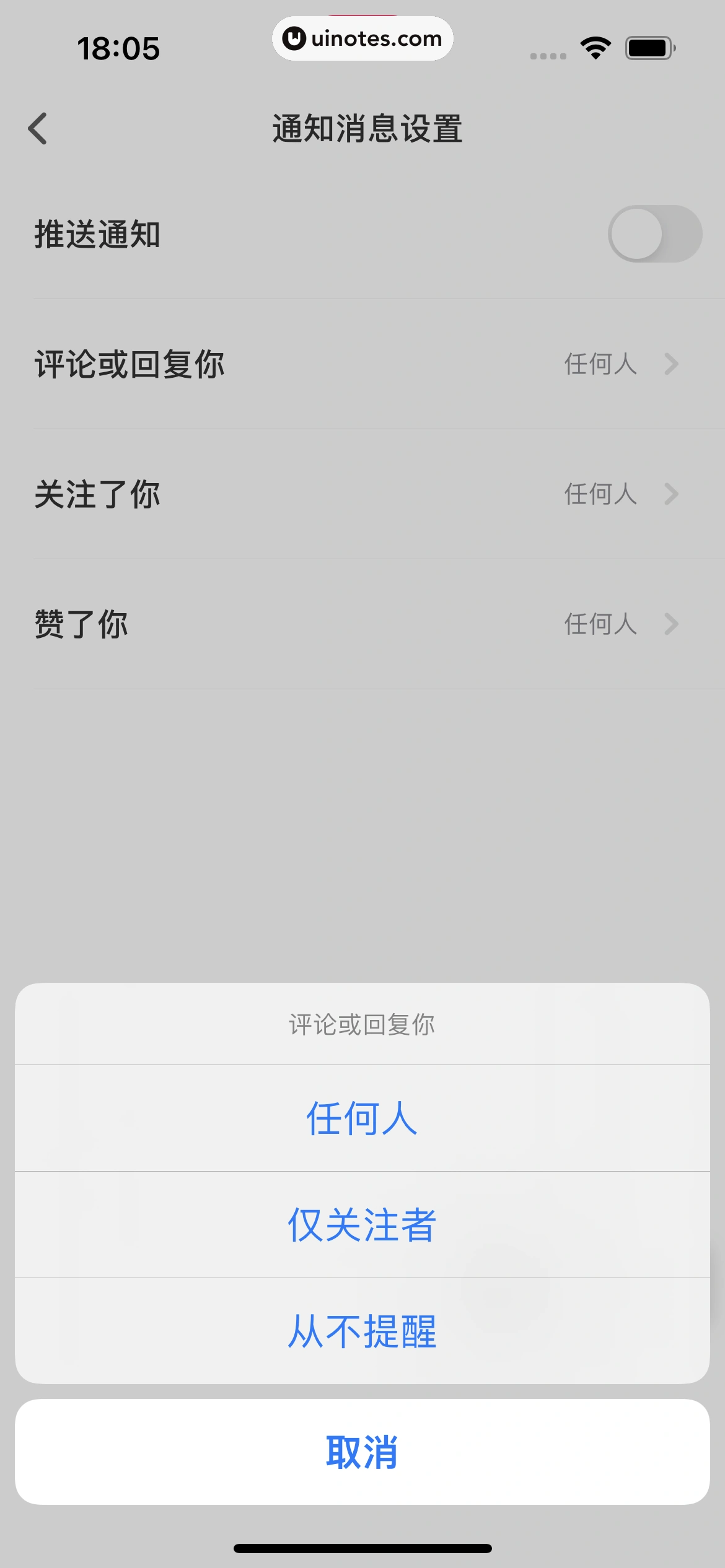This screenshot has width=725, height=1568.
Task: Dismiss the sheet with 取消
Action: pyautogui.click(x=362, y=1452)
